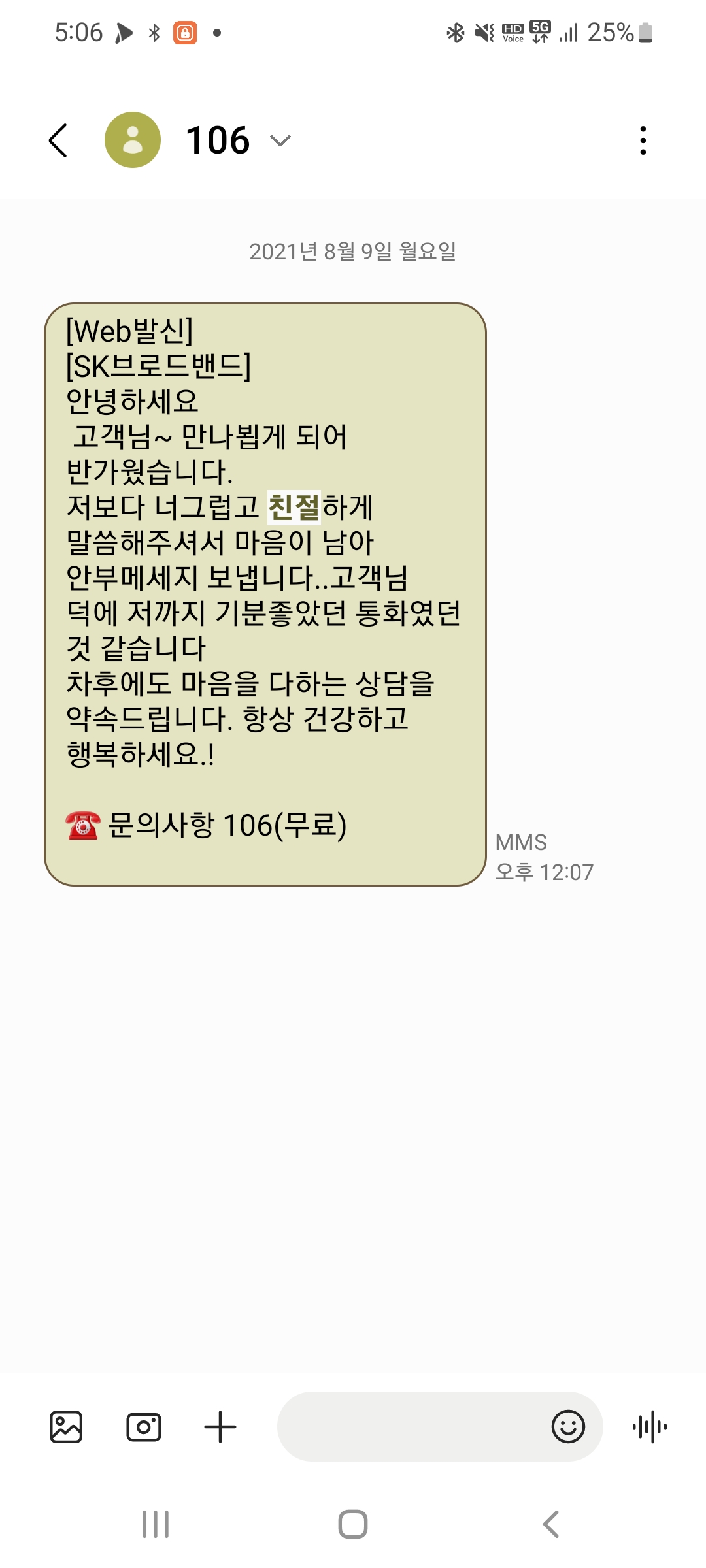Open recent apps from navigation bar
The height and width of the screenshot is (1568, 706).
tap(156, 1524)
